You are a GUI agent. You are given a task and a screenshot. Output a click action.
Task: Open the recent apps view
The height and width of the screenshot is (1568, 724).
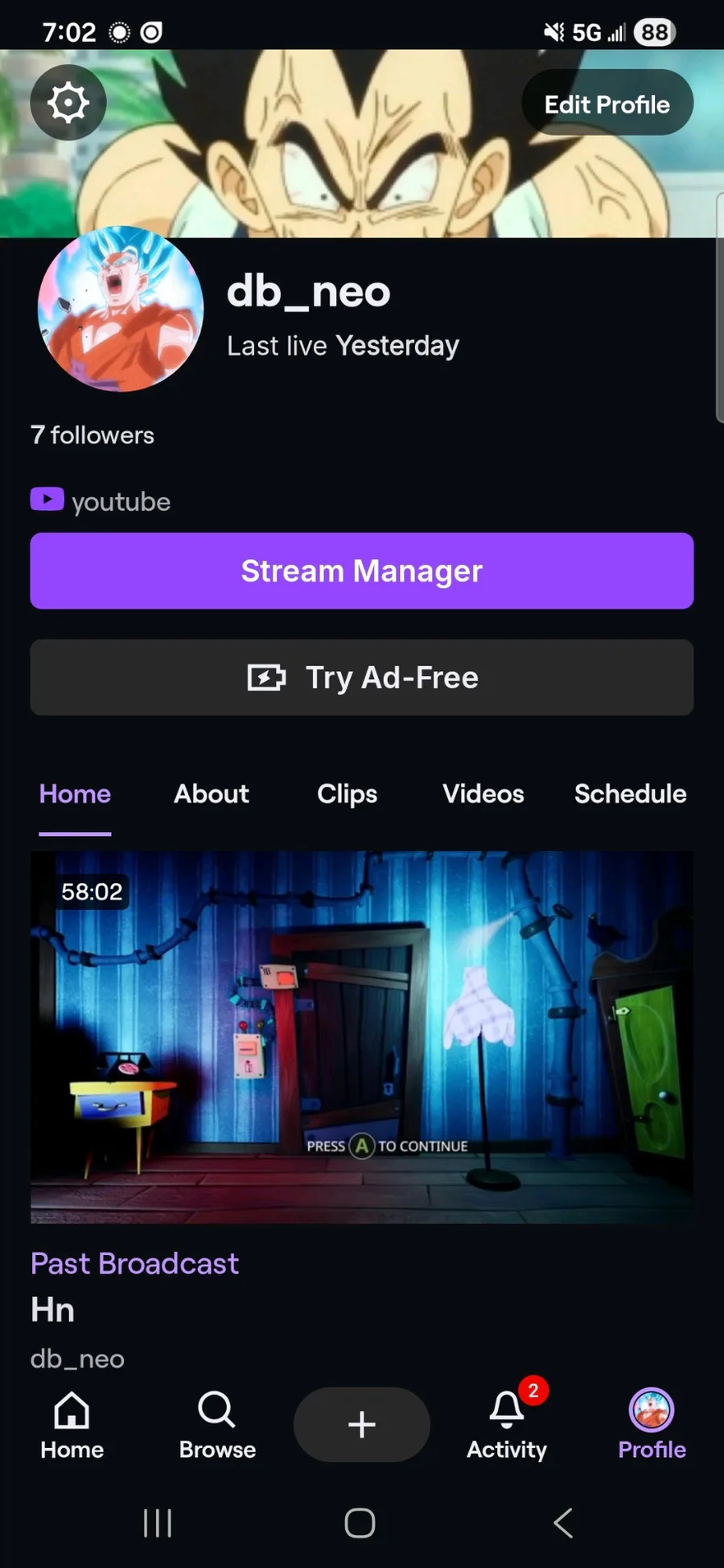pyautogui.click(x=158, y=1523)
